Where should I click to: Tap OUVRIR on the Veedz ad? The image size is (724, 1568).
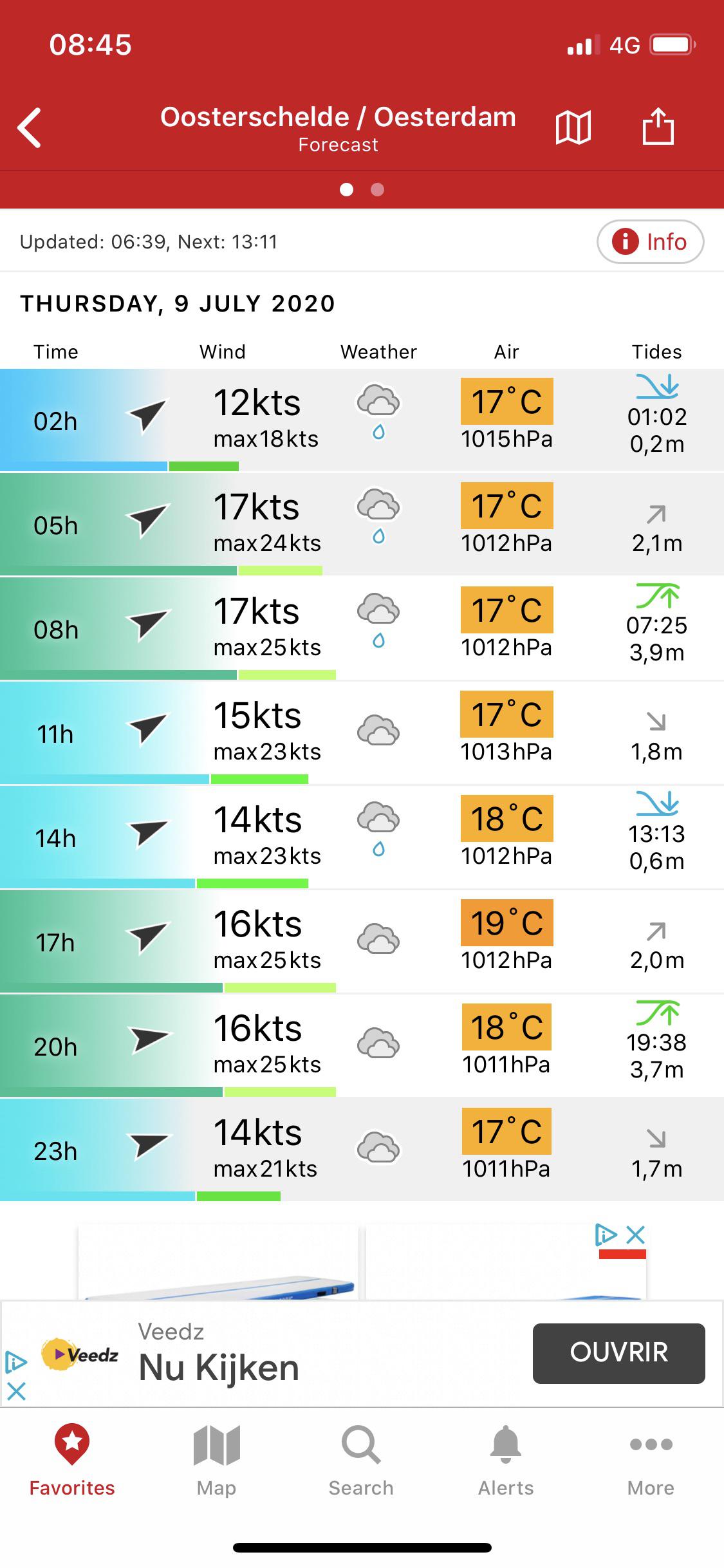618,1352
